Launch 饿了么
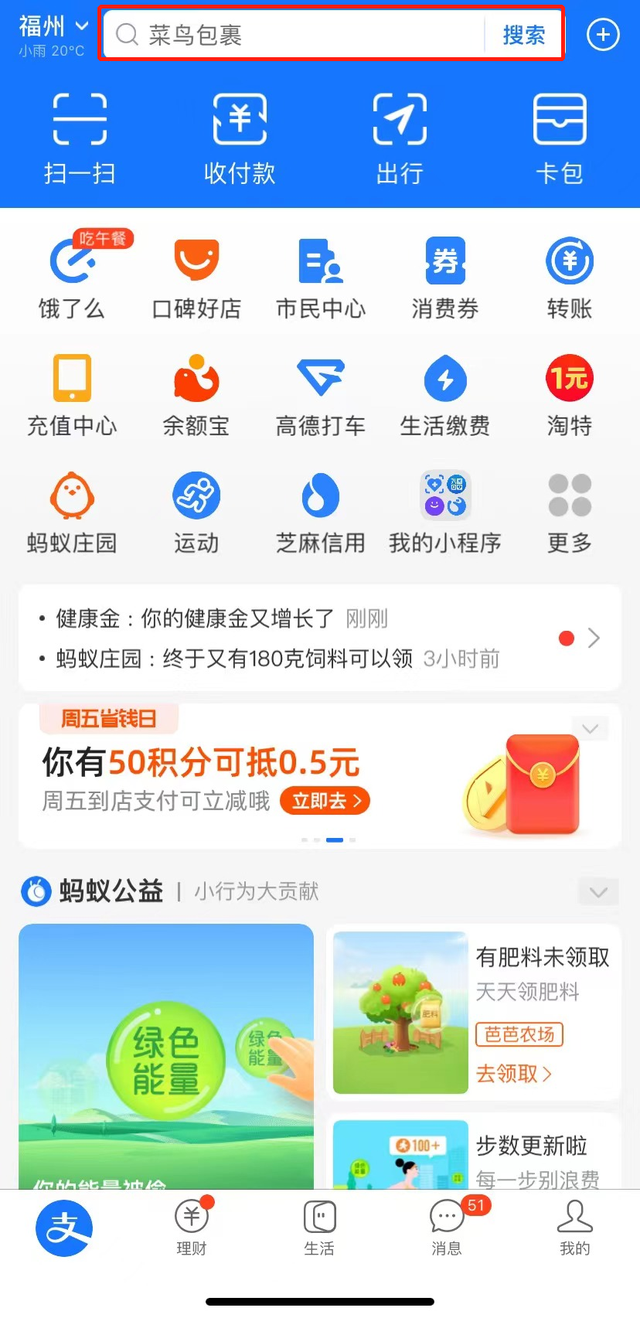The image size is (640, 1318). (x=71, y=276)
